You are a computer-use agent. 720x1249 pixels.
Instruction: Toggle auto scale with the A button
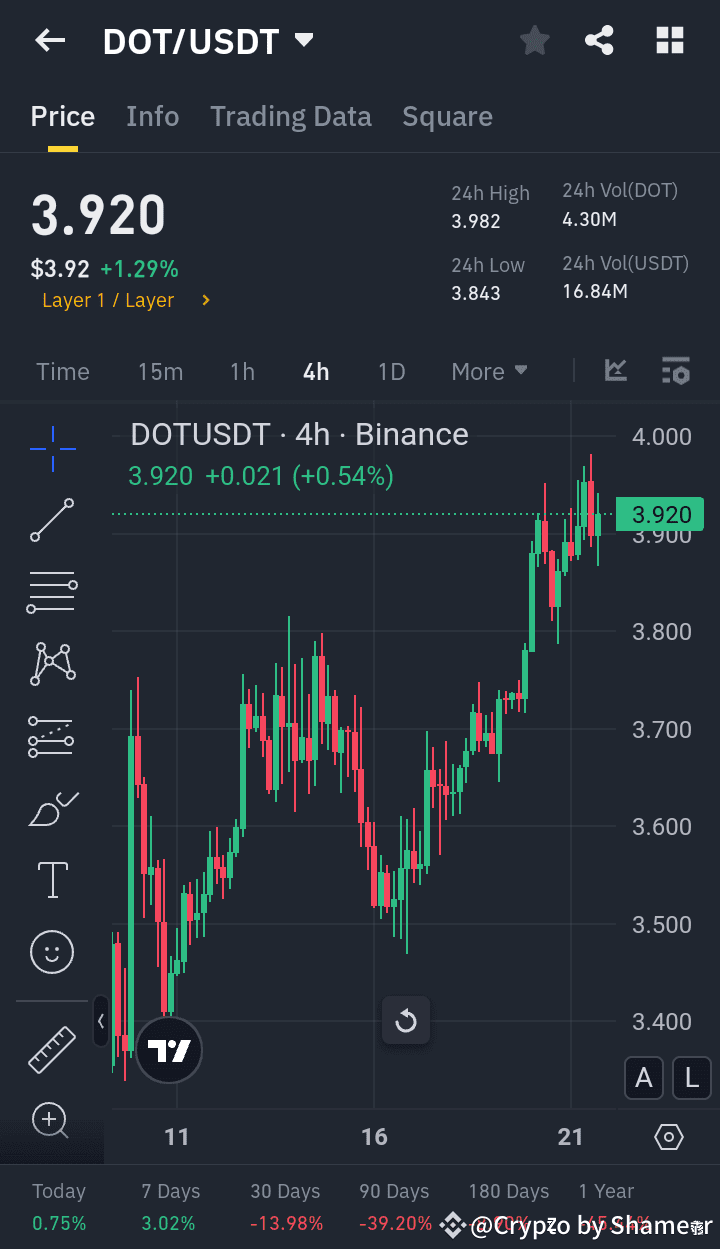click(643, 1078)
